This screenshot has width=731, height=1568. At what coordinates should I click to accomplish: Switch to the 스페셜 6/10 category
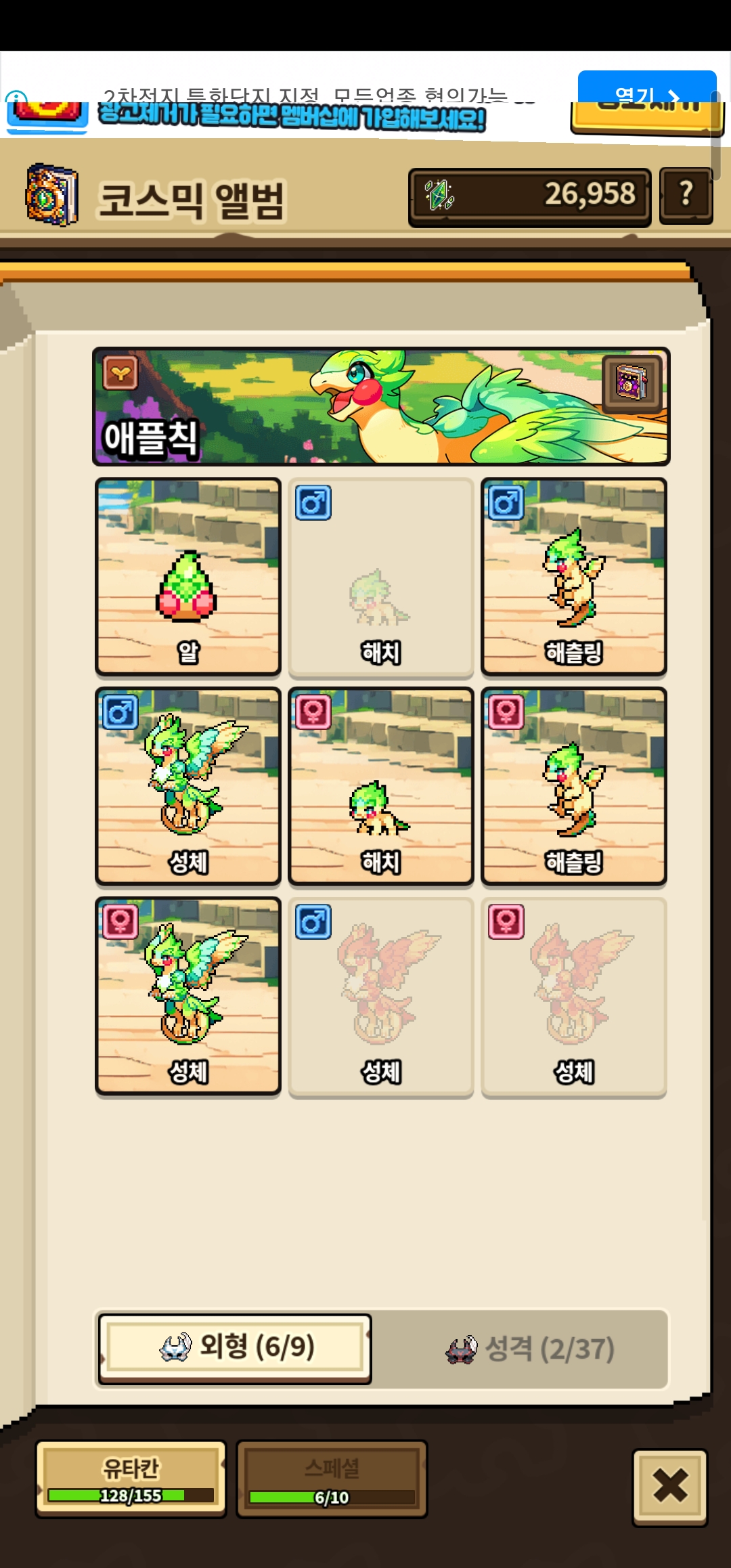click(x=332, y=1479)
